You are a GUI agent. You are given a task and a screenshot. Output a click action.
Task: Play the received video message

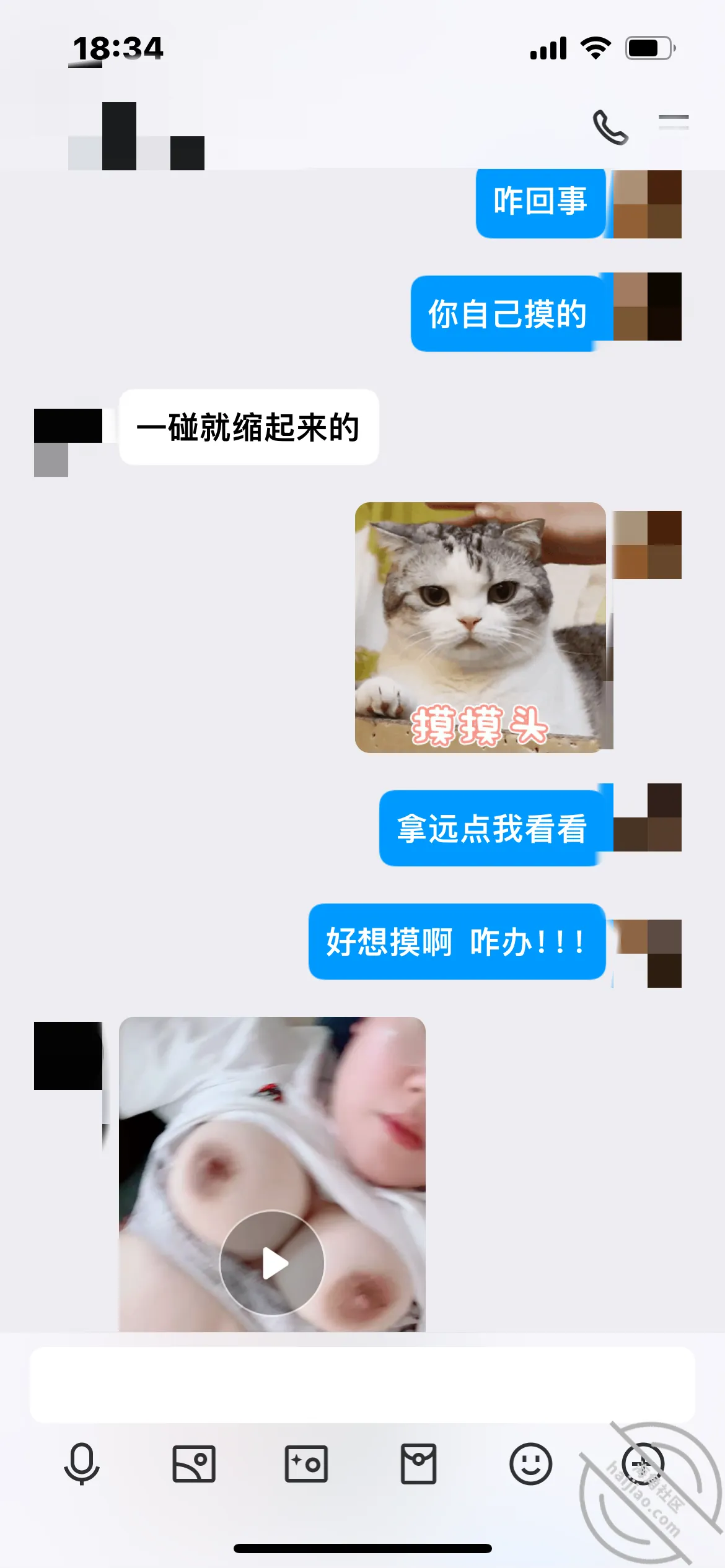click(272, 1262)
